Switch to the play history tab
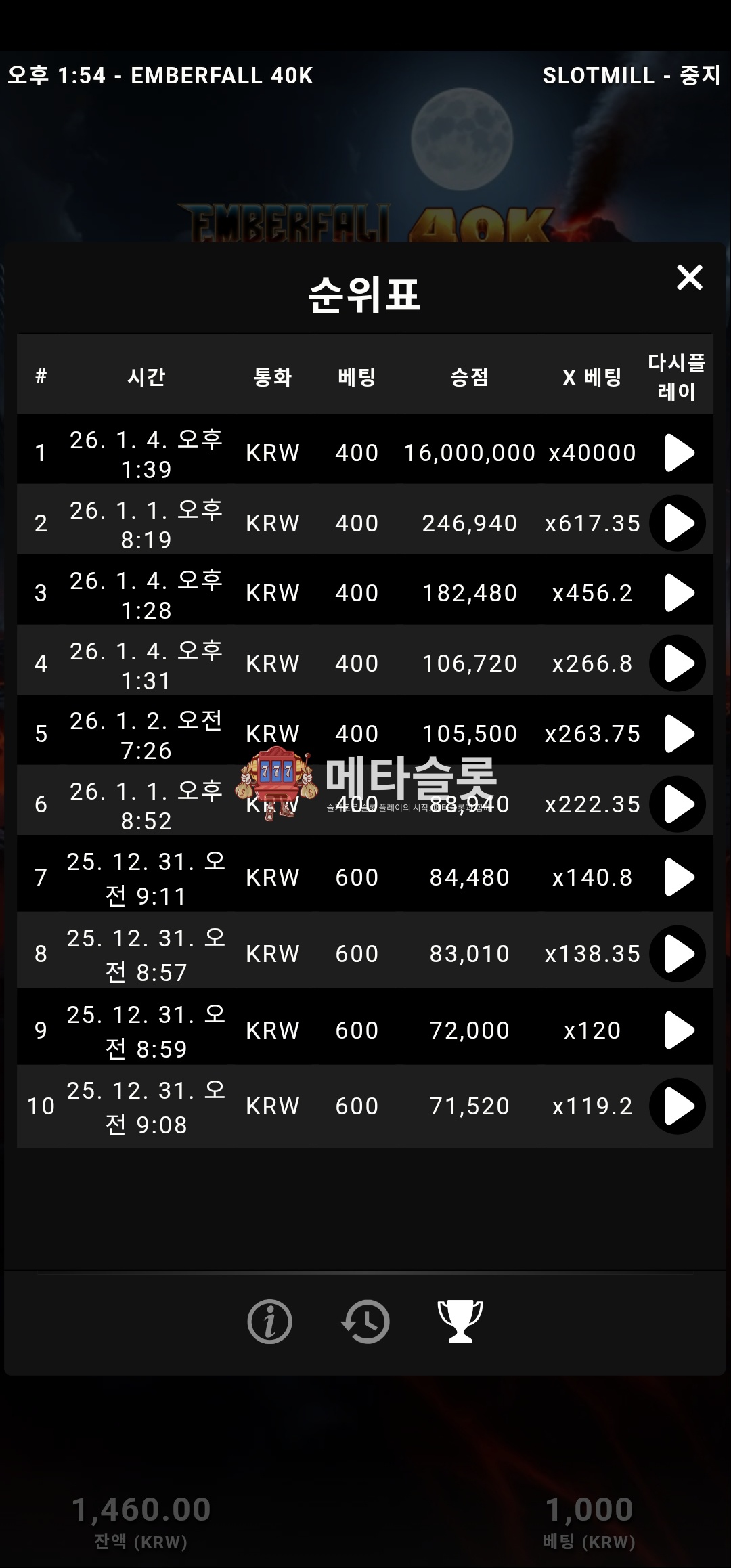The height and width of the screenshot is (1568, 731). [365, 1322]
